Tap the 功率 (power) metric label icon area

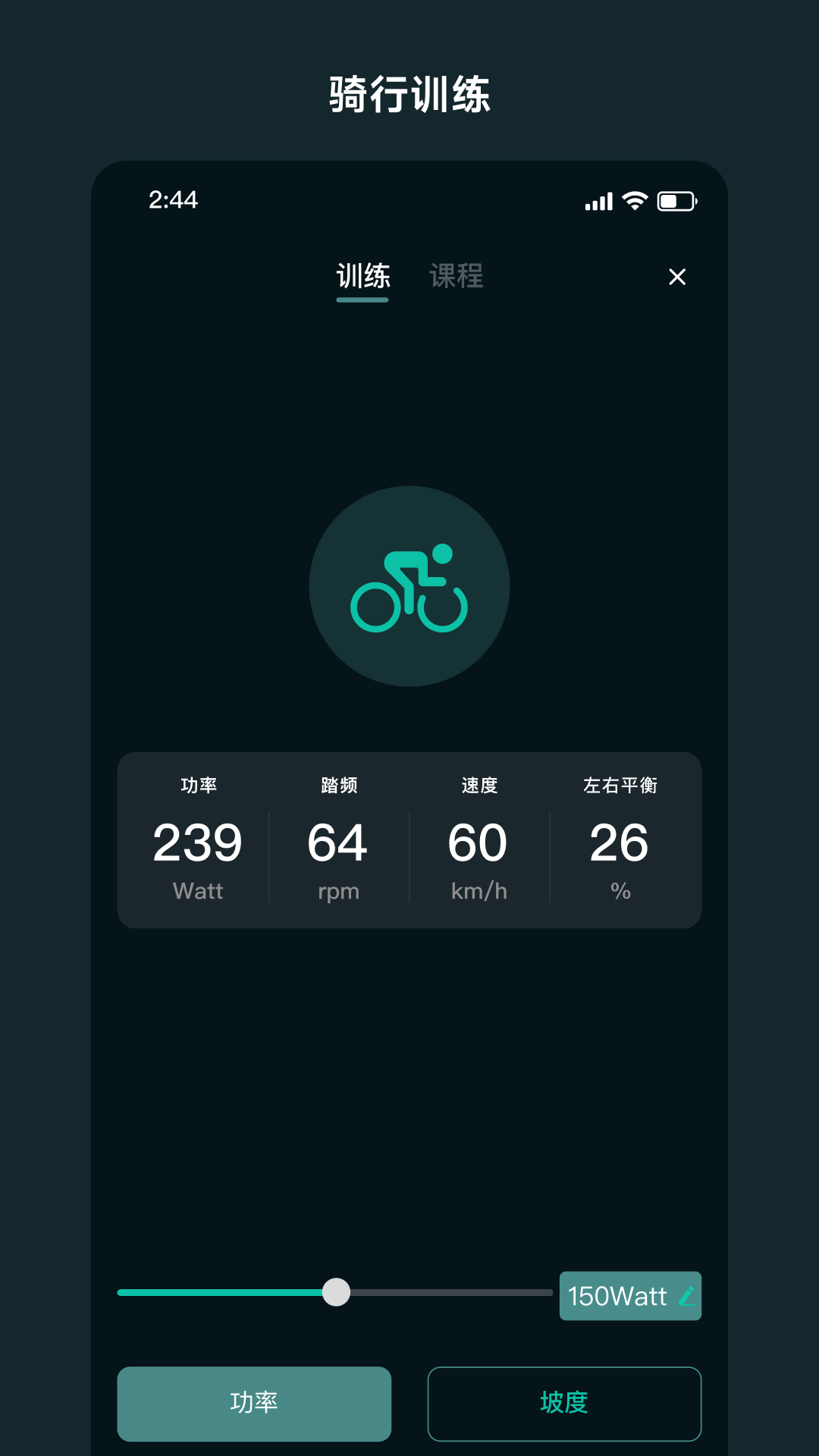198,786
